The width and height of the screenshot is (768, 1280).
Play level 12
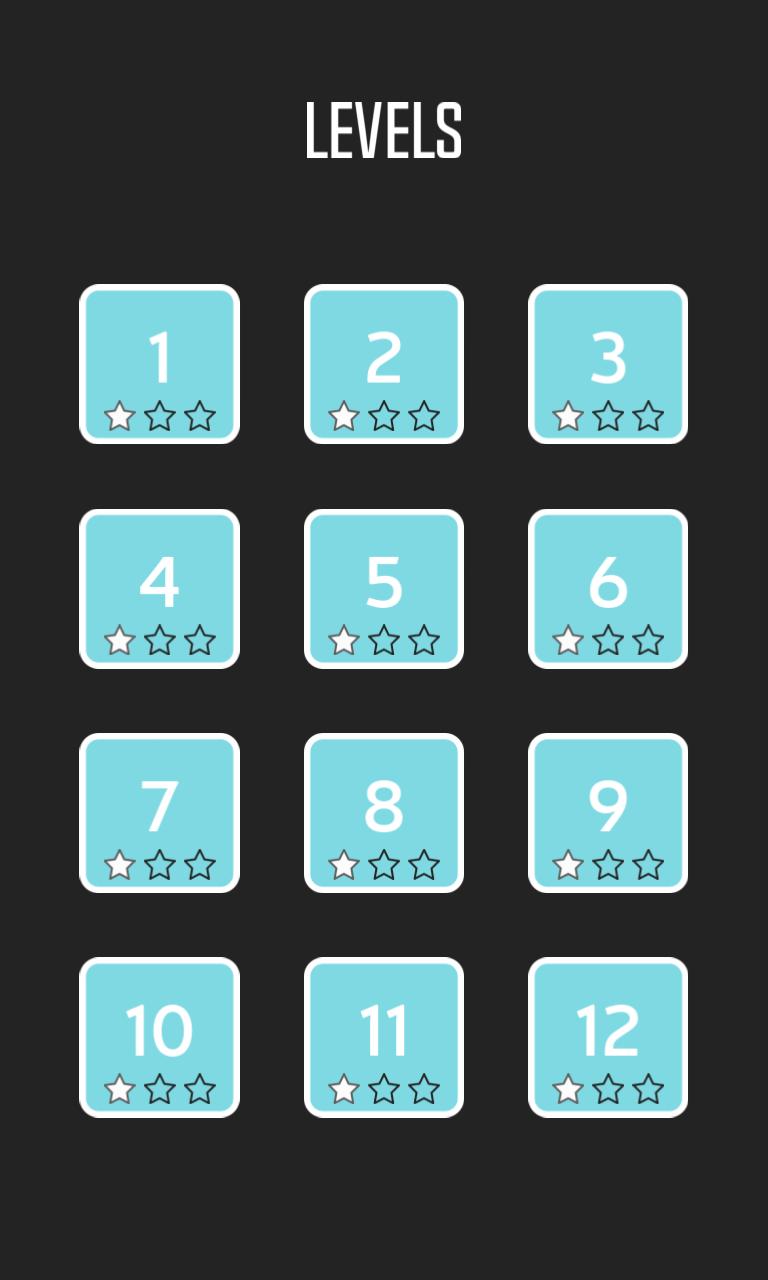tap(608, 1037)
